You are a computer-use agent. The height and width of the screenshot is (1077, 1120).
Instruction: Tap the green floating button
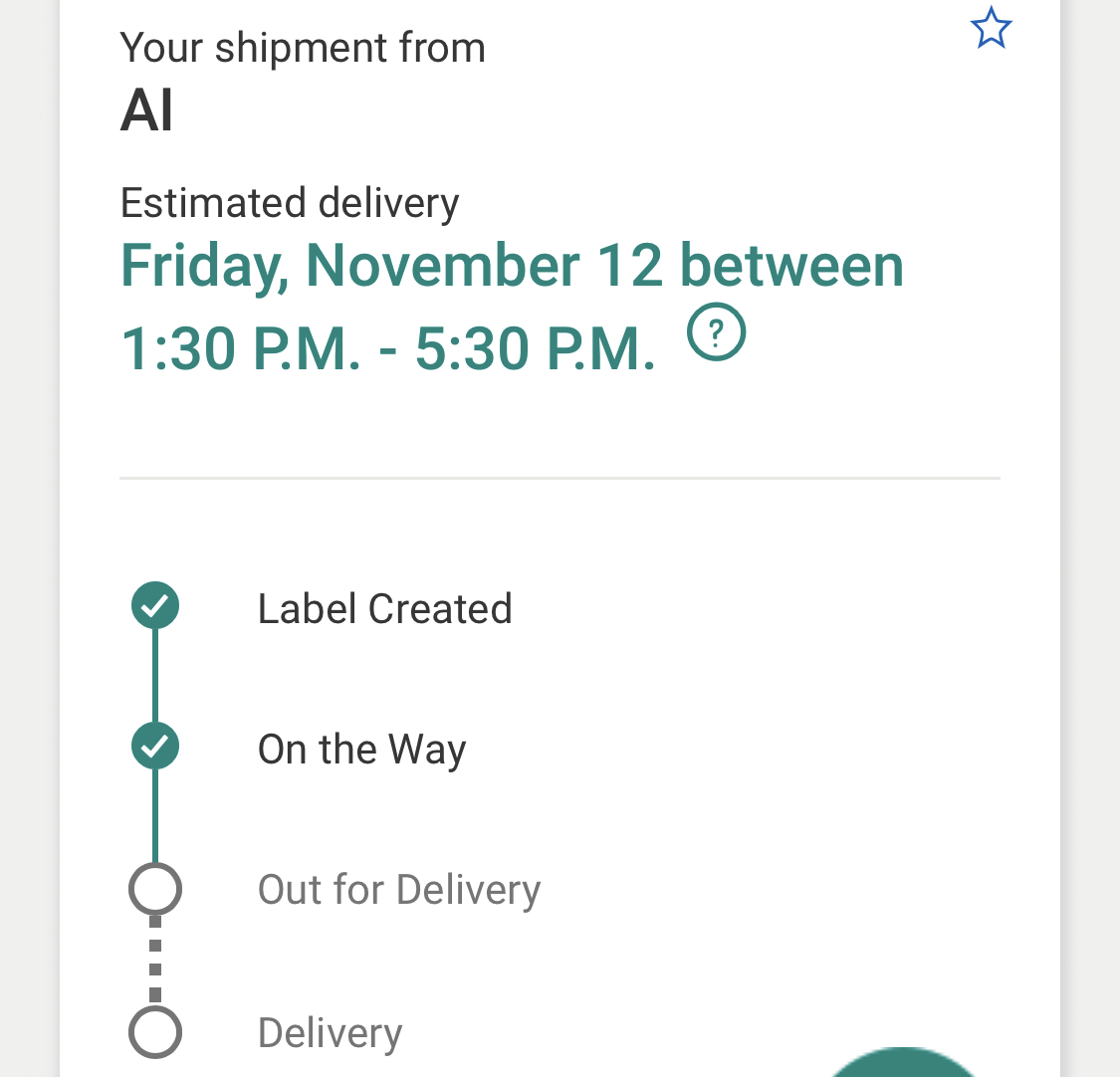tap(904, 1062)
